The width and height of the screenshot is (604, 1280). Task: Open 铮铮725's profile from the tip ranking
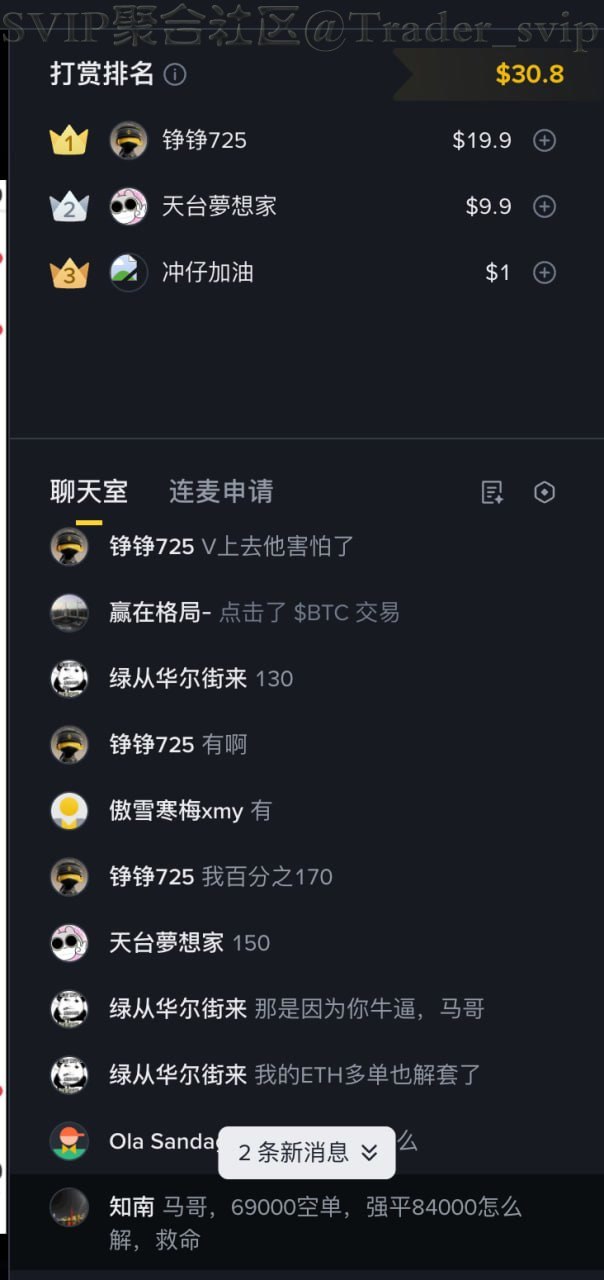(129, 141)
